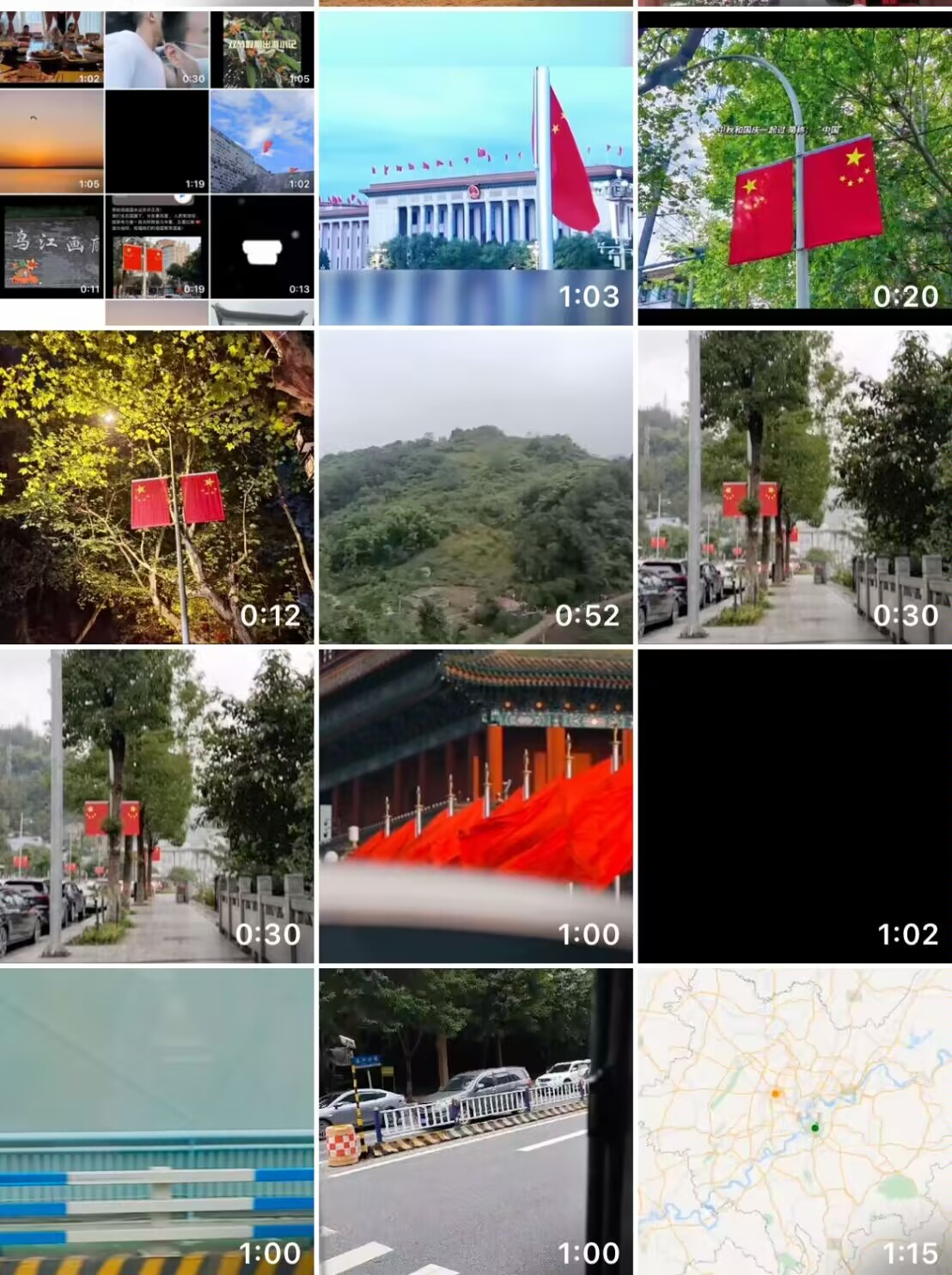The image size is (952, 1275).
Task: Open the black 1:02 video
Action: click(795, 806)
